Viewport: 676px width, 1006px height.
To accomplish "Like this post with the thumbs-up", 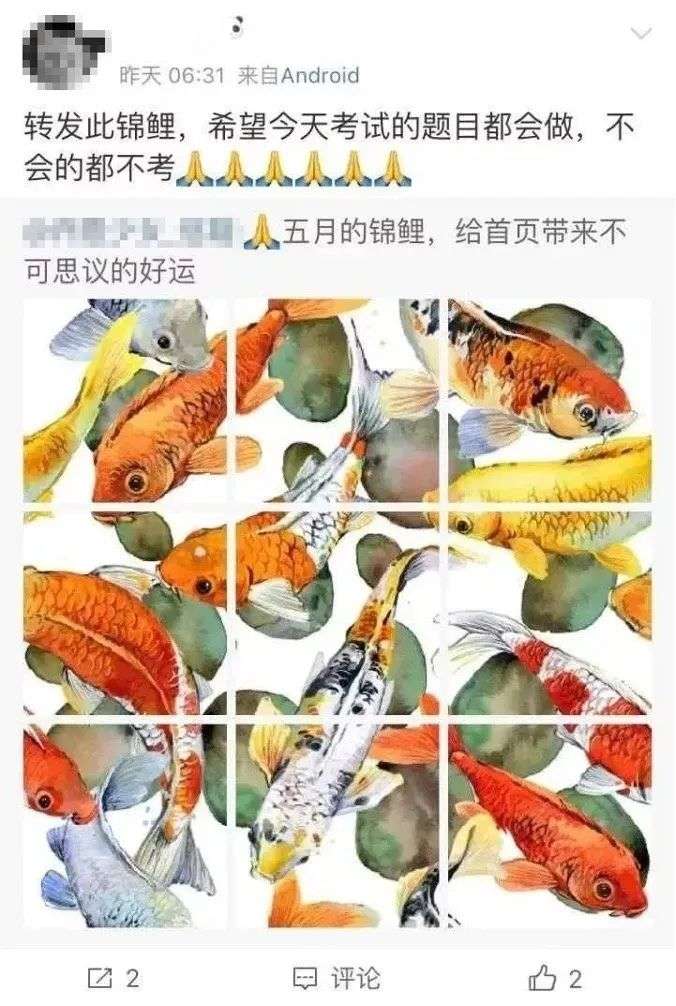I will click(555, 978).
